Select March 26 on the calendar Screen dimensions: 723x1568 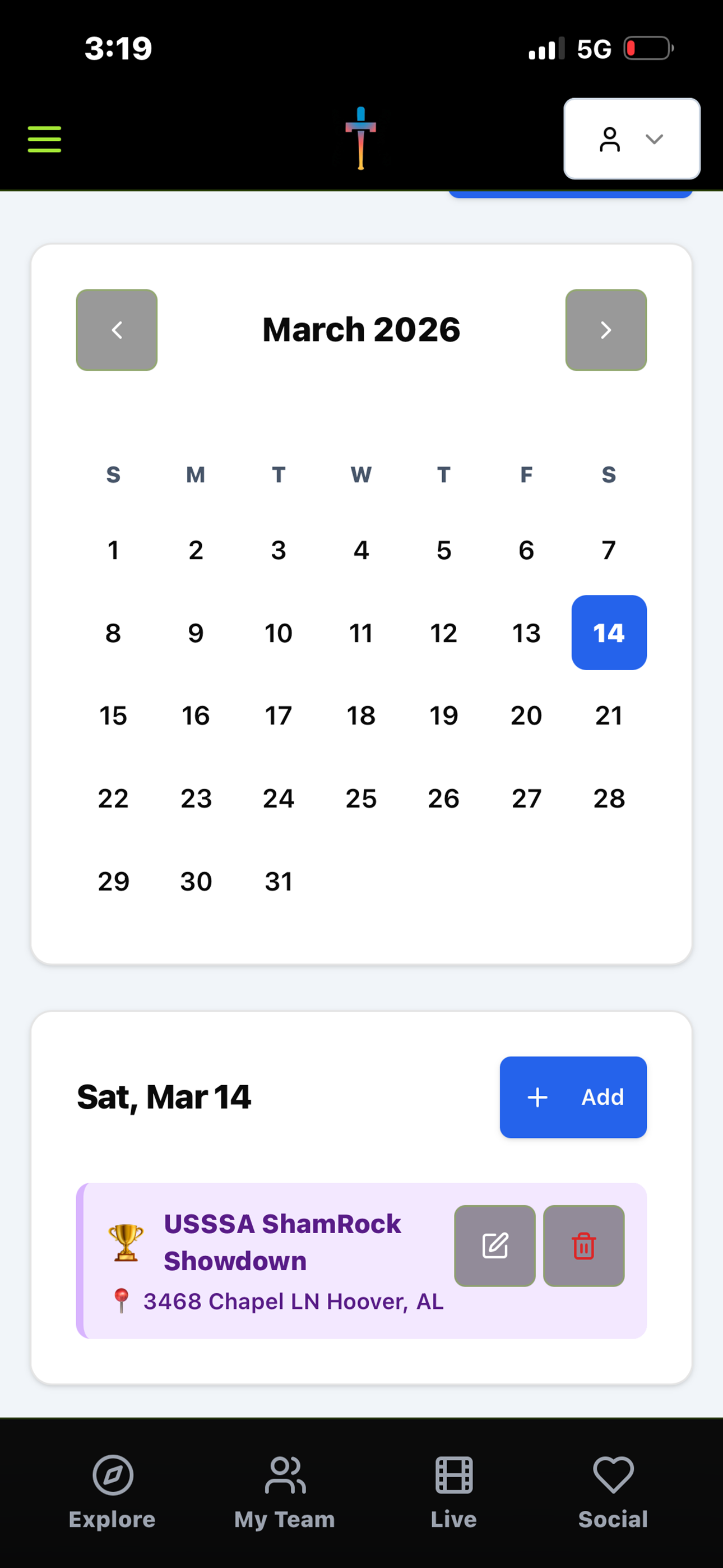[444, 799]
